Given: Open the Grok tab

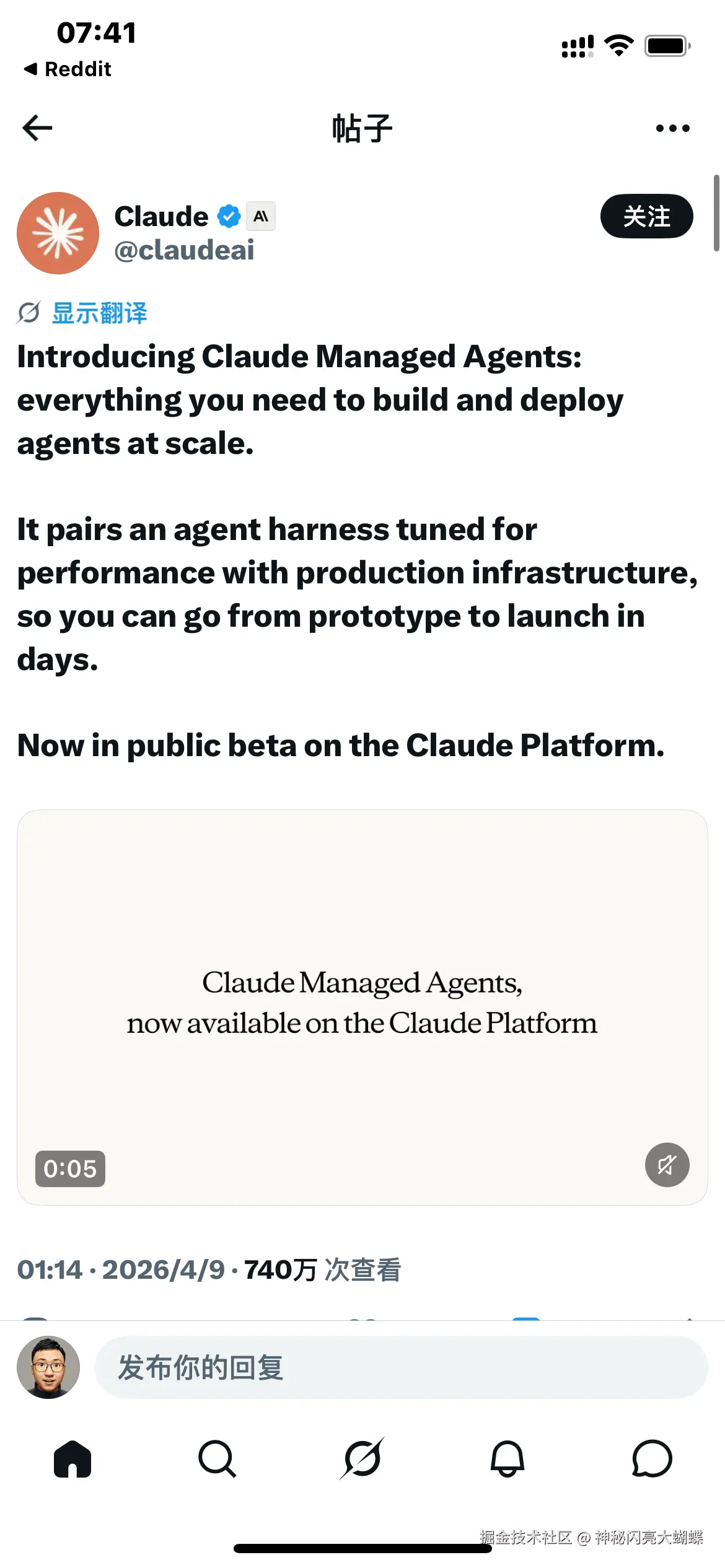Looking at the screenshot, I should tap(362, 1458).
